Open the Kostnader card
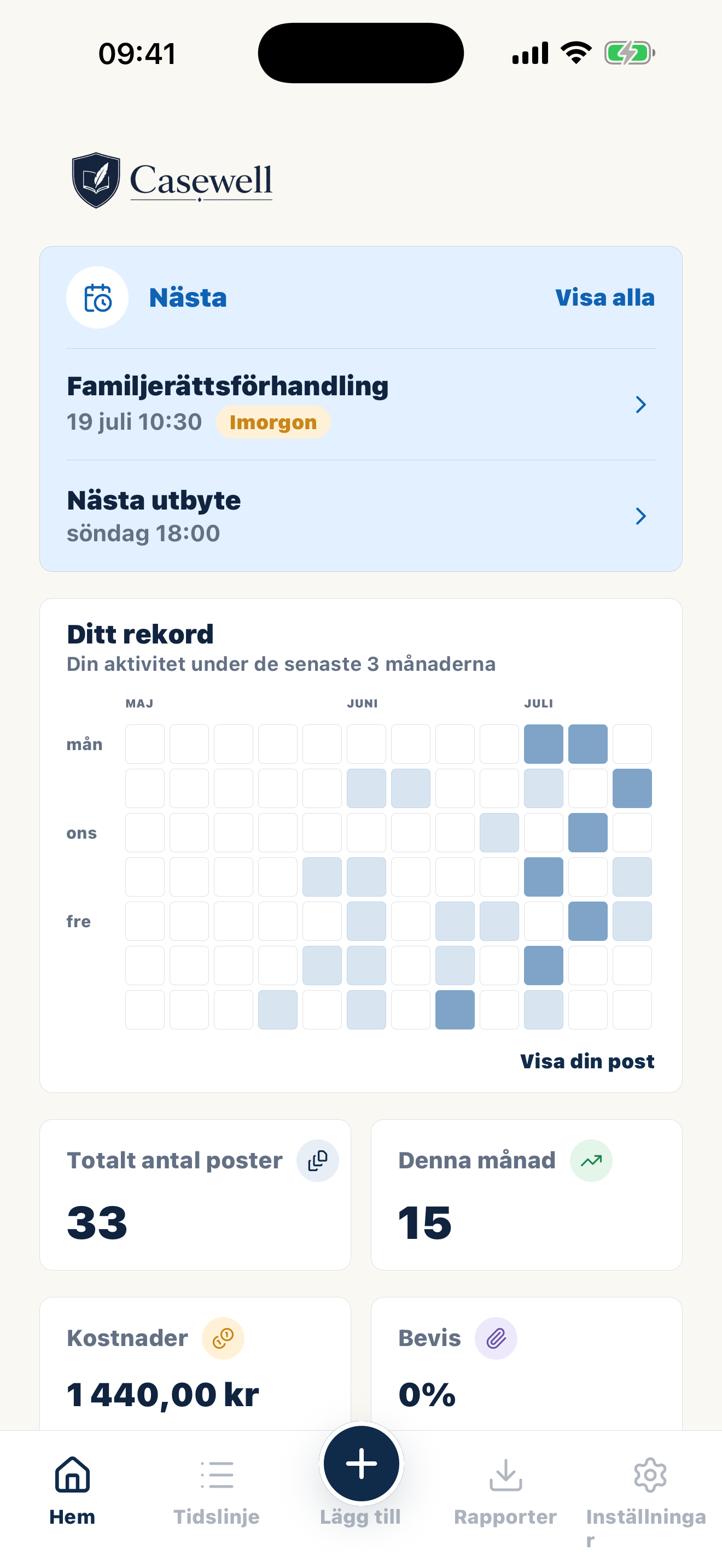722x1568 pixels. 195,1364
